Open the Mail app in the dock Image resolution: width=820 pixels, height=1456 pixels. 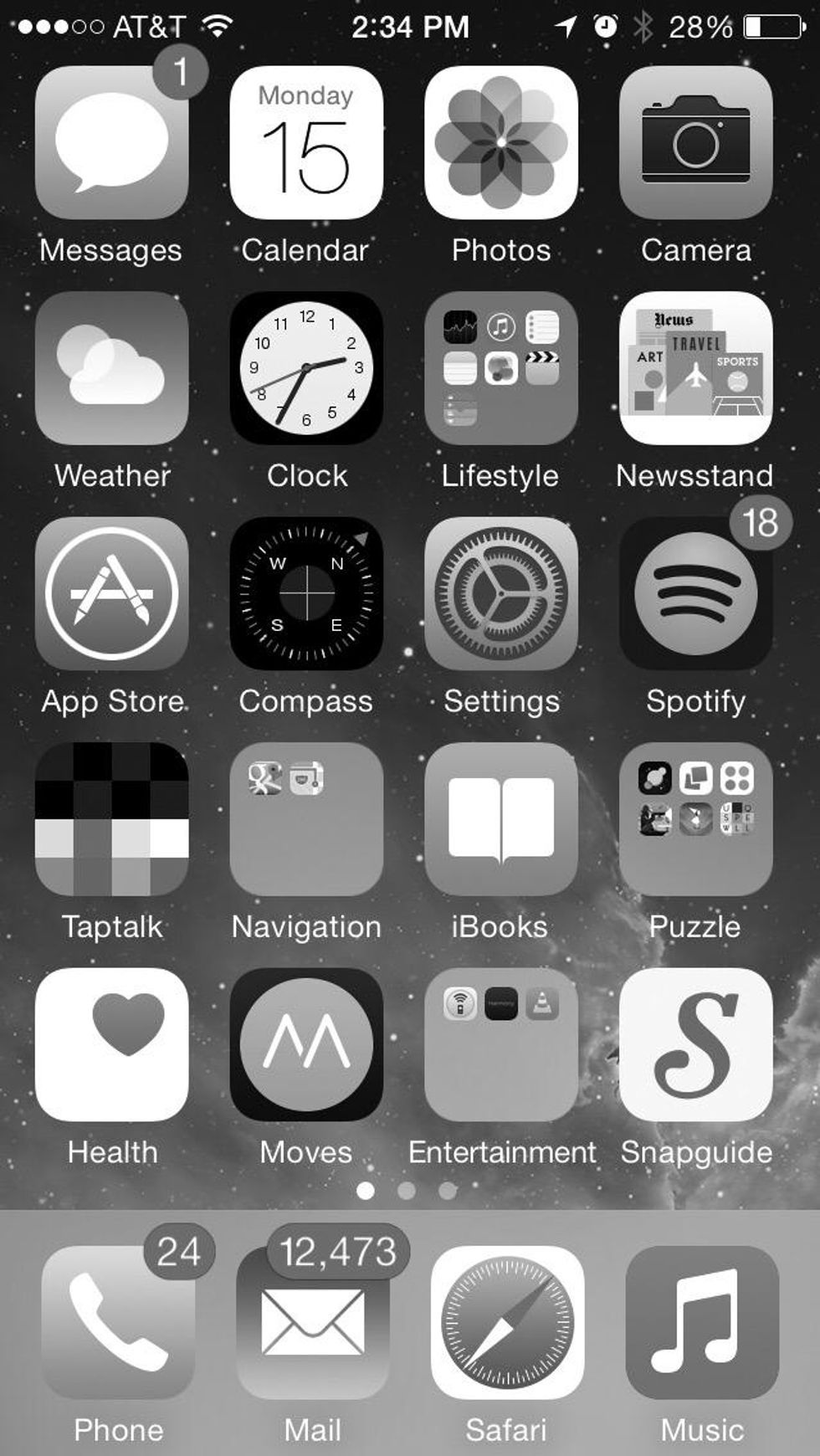pyautogui.click(x=312, y=1322)
